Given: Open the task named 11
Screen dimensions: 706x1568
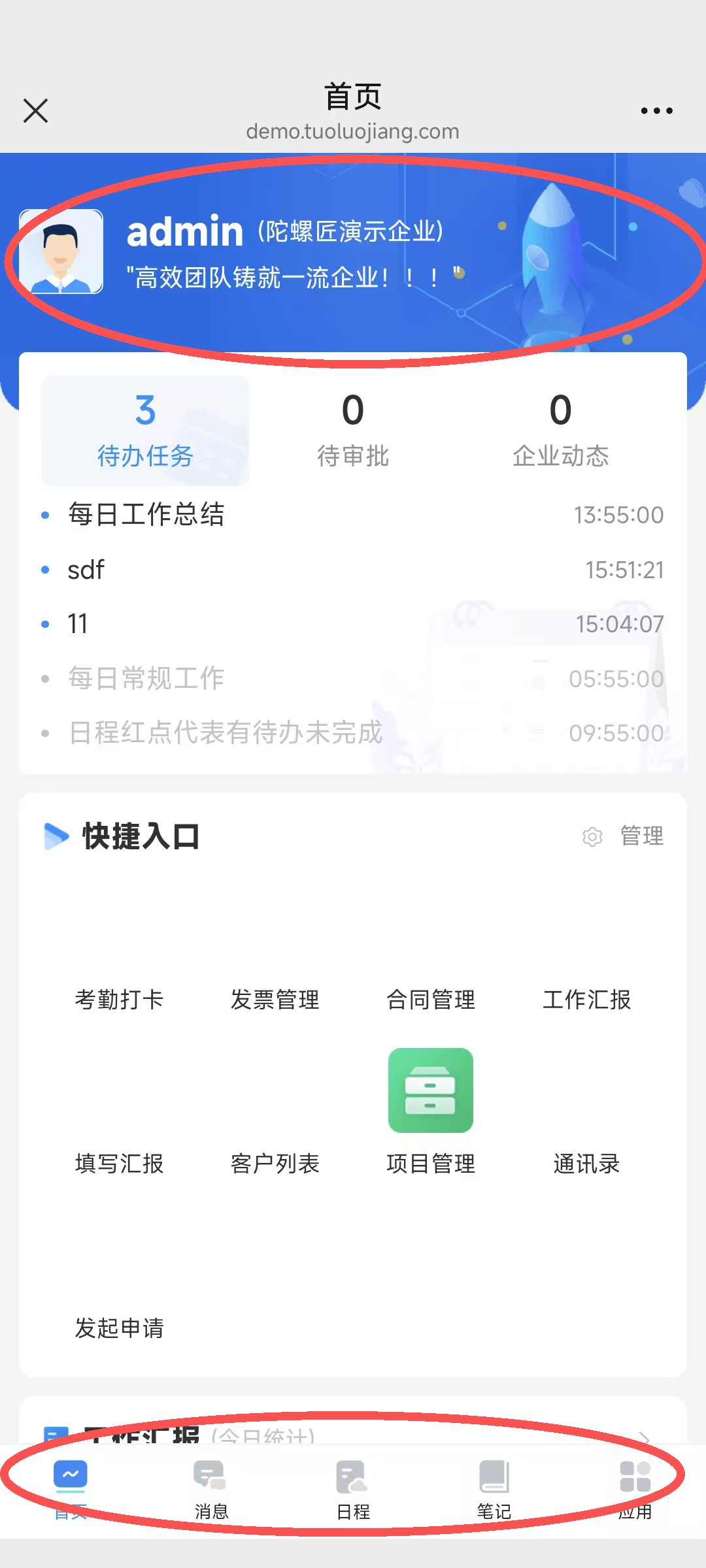Looking at the screenshot, I should (78, 624).
